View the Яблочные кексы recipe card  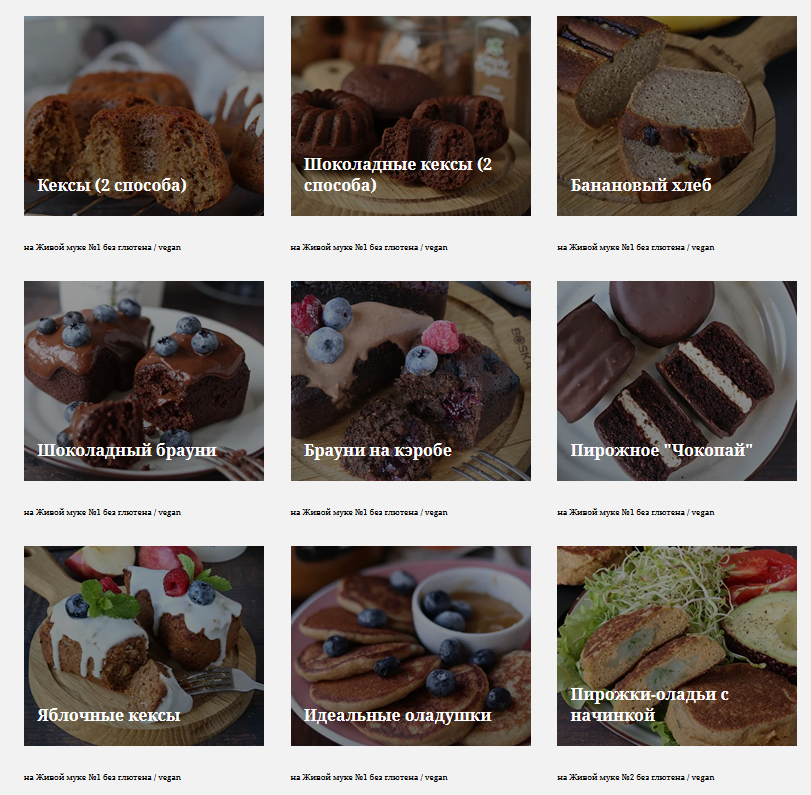click(x=144, y=646)
